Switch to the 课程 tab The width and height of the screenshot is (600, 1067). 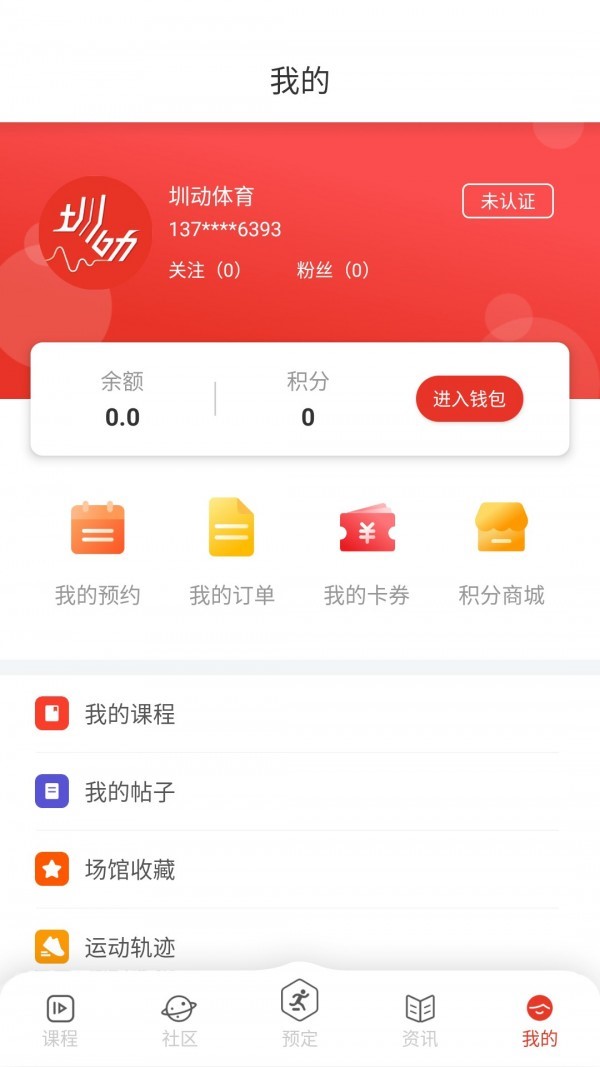click(60, 1020)
